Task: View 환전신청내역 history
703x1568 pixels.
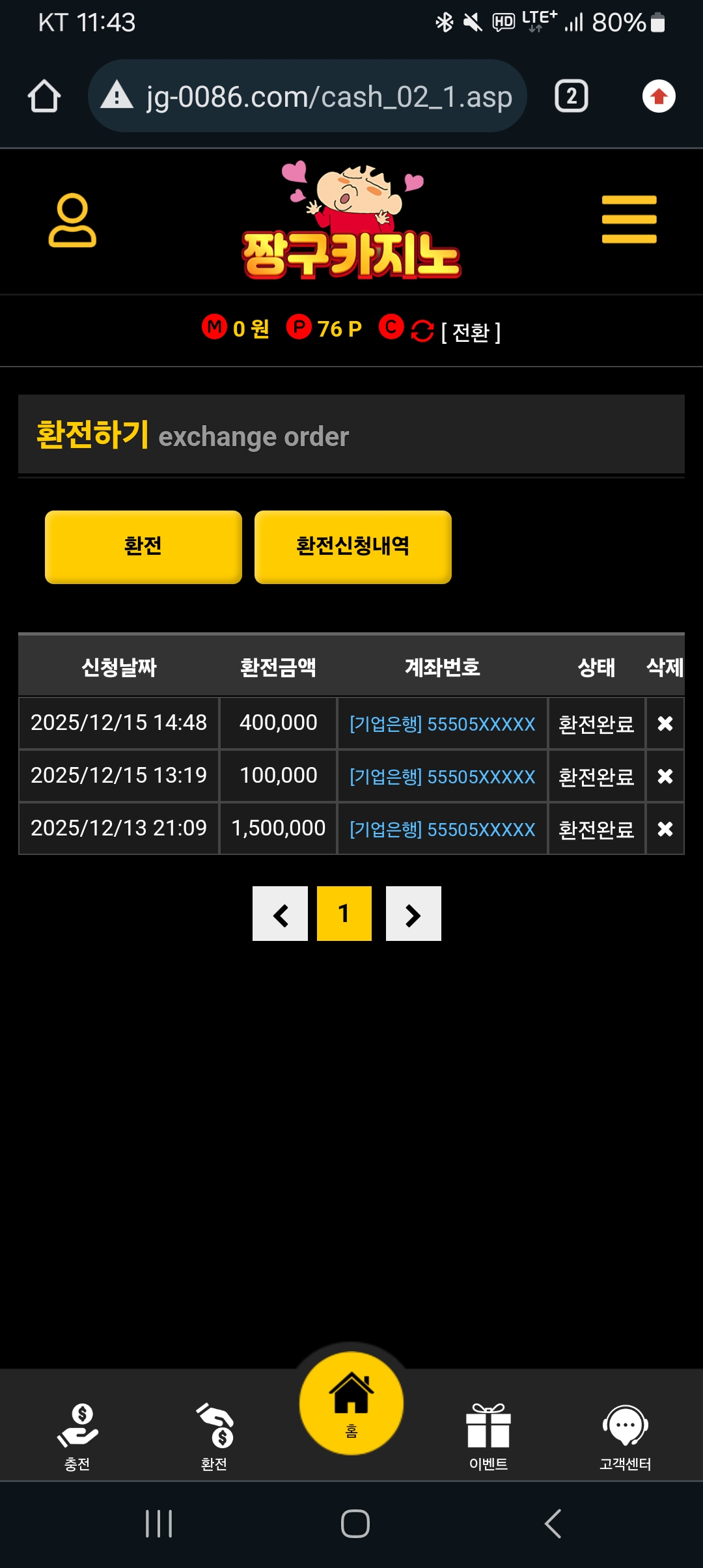Action: [x=353, y=547]
